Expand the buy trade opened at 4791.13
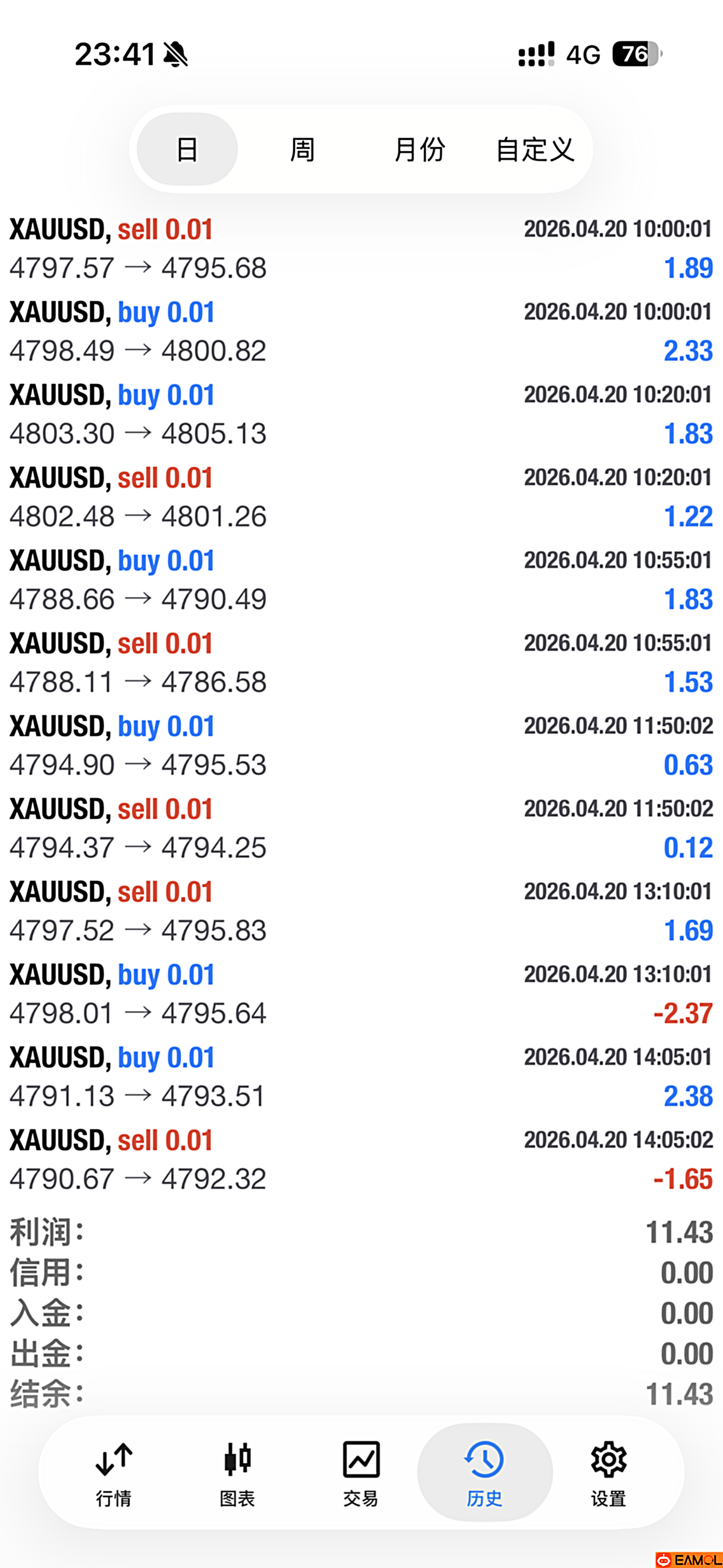 (x=361, y=1077)
